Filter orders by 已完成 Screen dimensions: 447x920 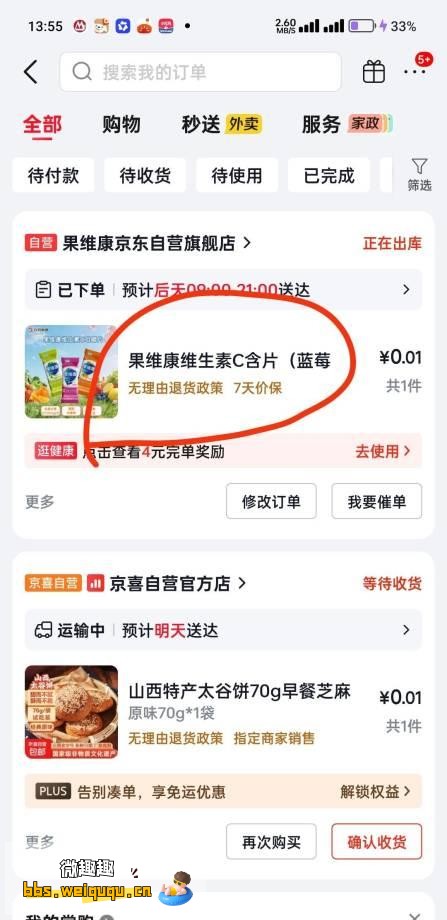329,175
